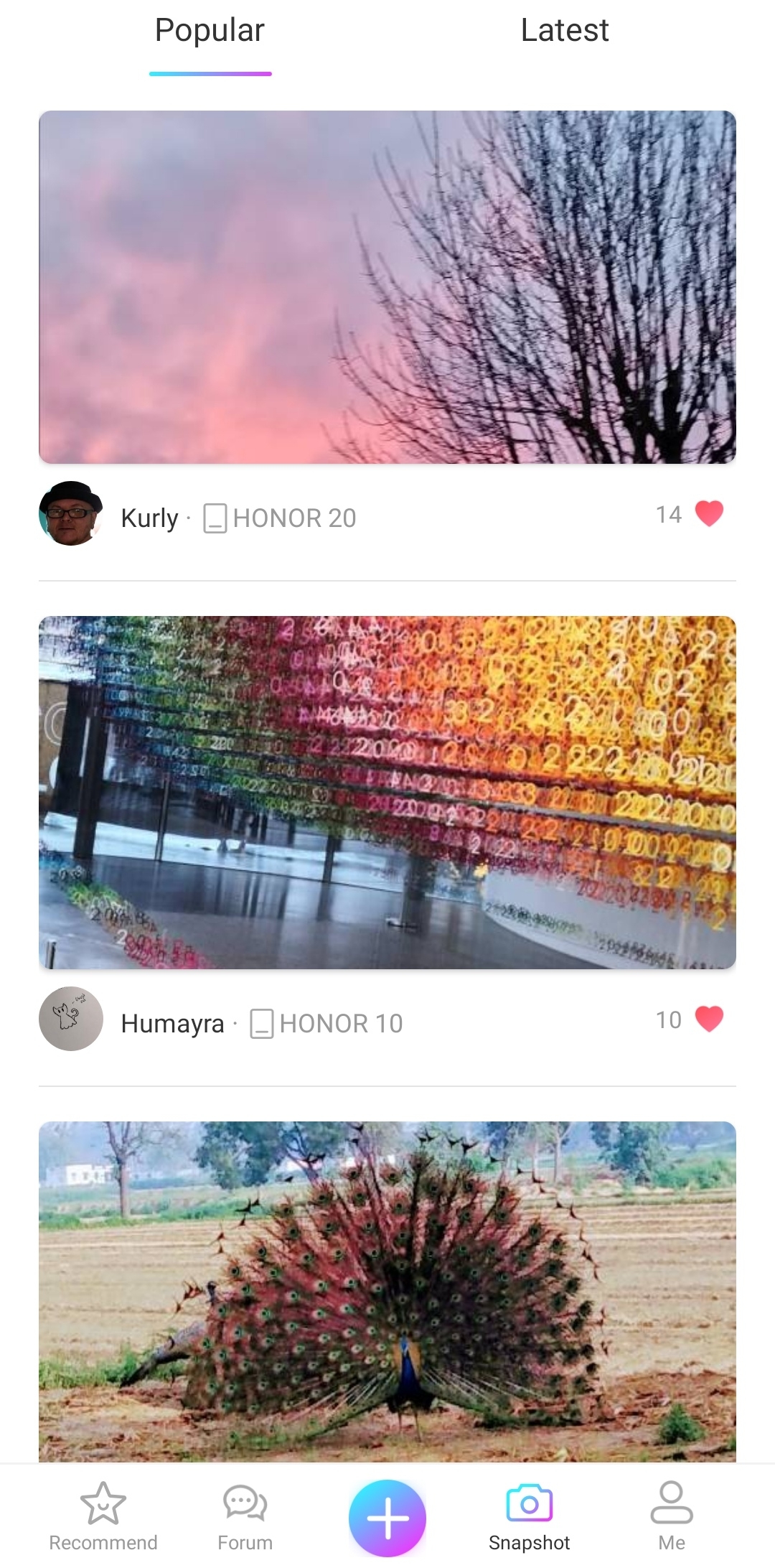Like Humayra's numbers installation post

coord(708,1019)
